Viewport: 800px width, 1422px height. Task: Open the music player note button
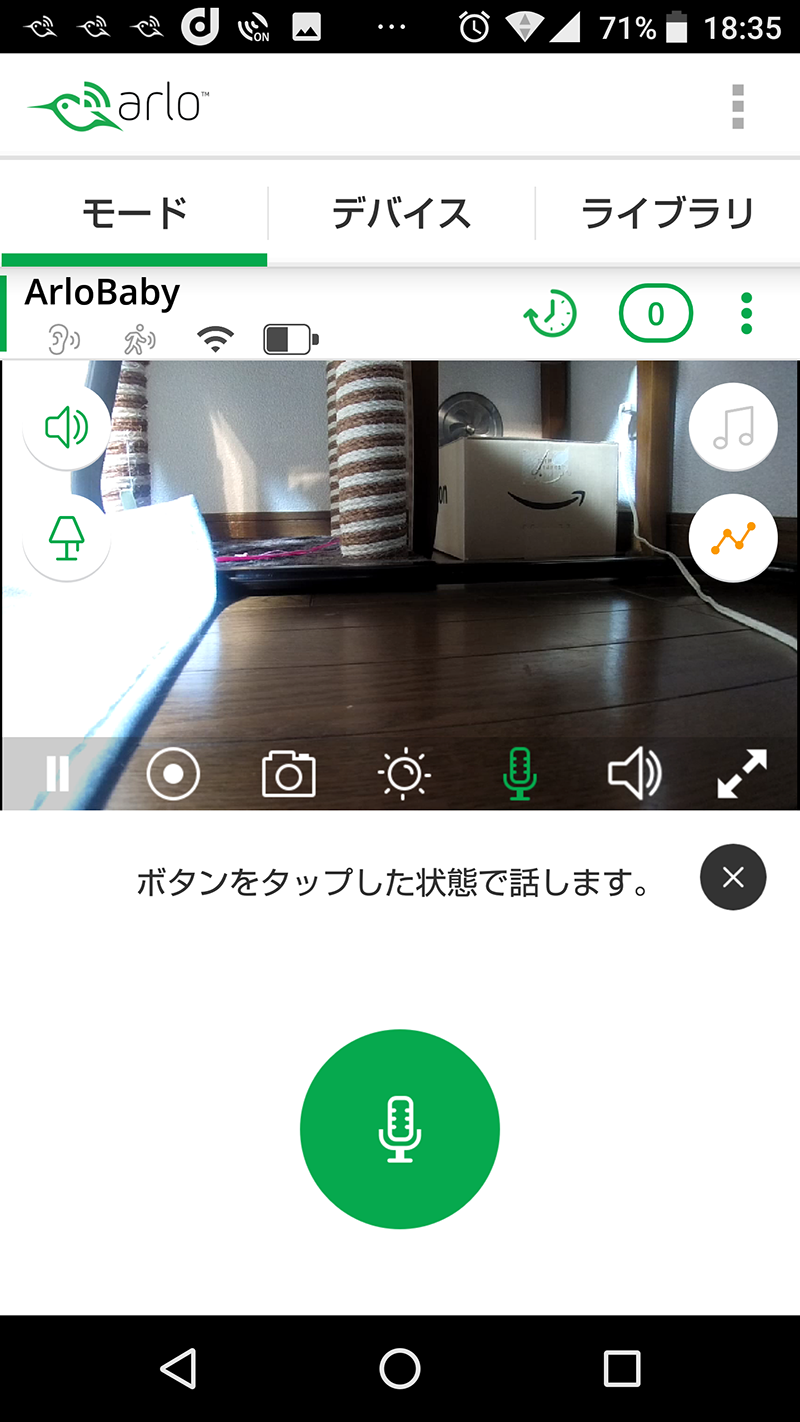[733, 427]
